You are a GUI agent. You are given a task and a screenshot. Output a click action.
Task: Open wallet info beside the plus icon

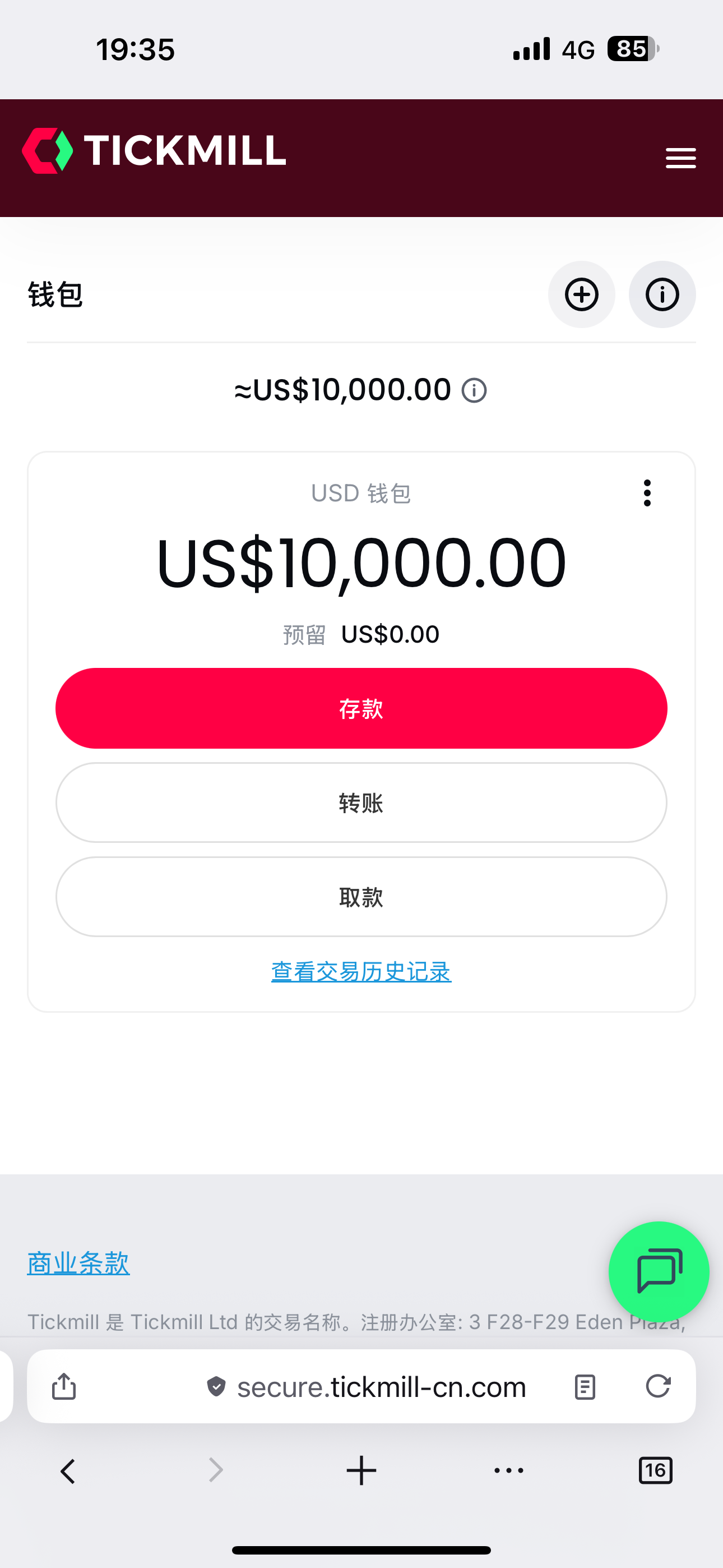pyautogui.click(x=662, y=294)
